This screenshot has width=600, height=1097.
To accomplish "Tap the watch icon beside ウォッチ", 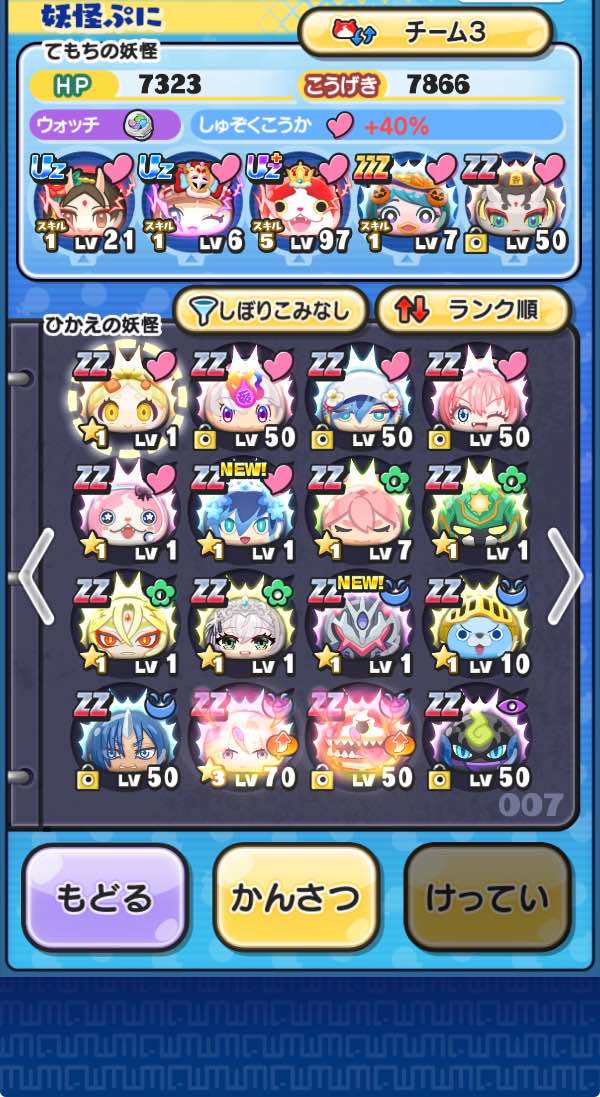I will [137, 126].
